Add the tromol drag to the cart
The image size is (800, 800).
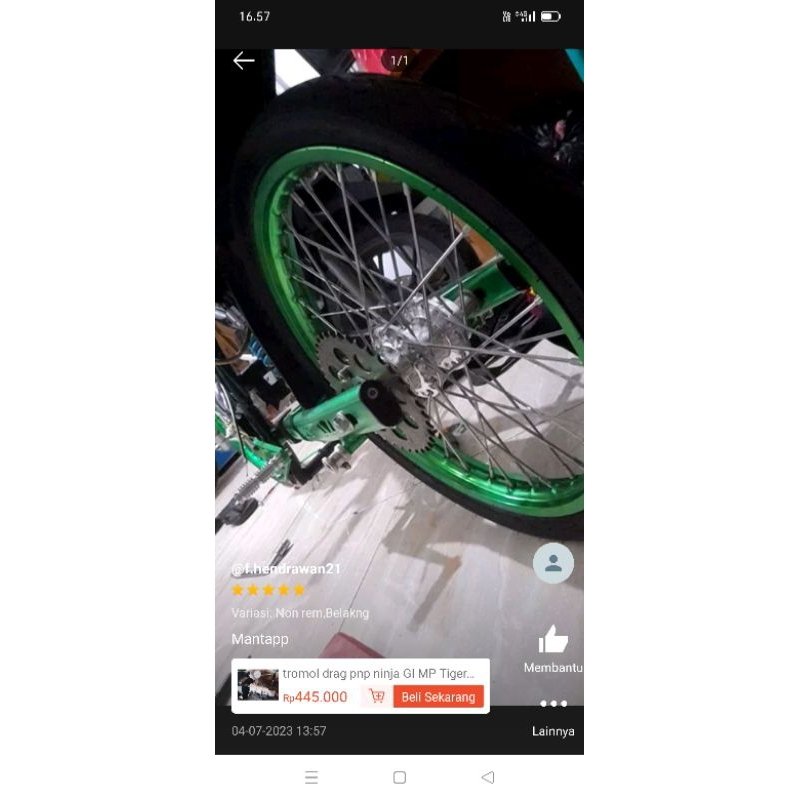377,697
